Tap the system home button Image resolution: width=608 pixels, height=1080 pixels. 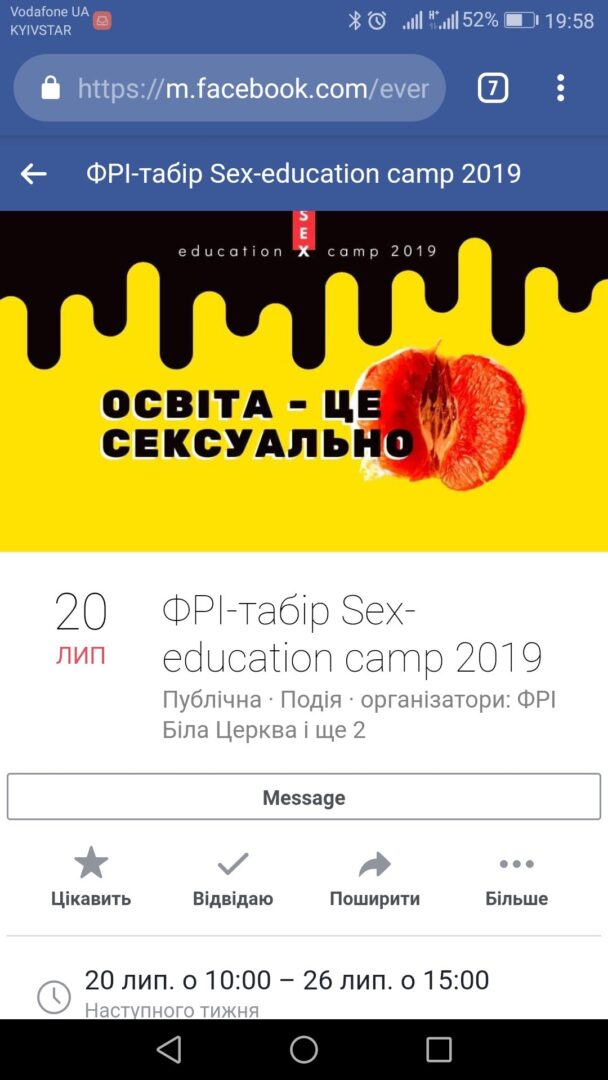tap(304, 1050)
